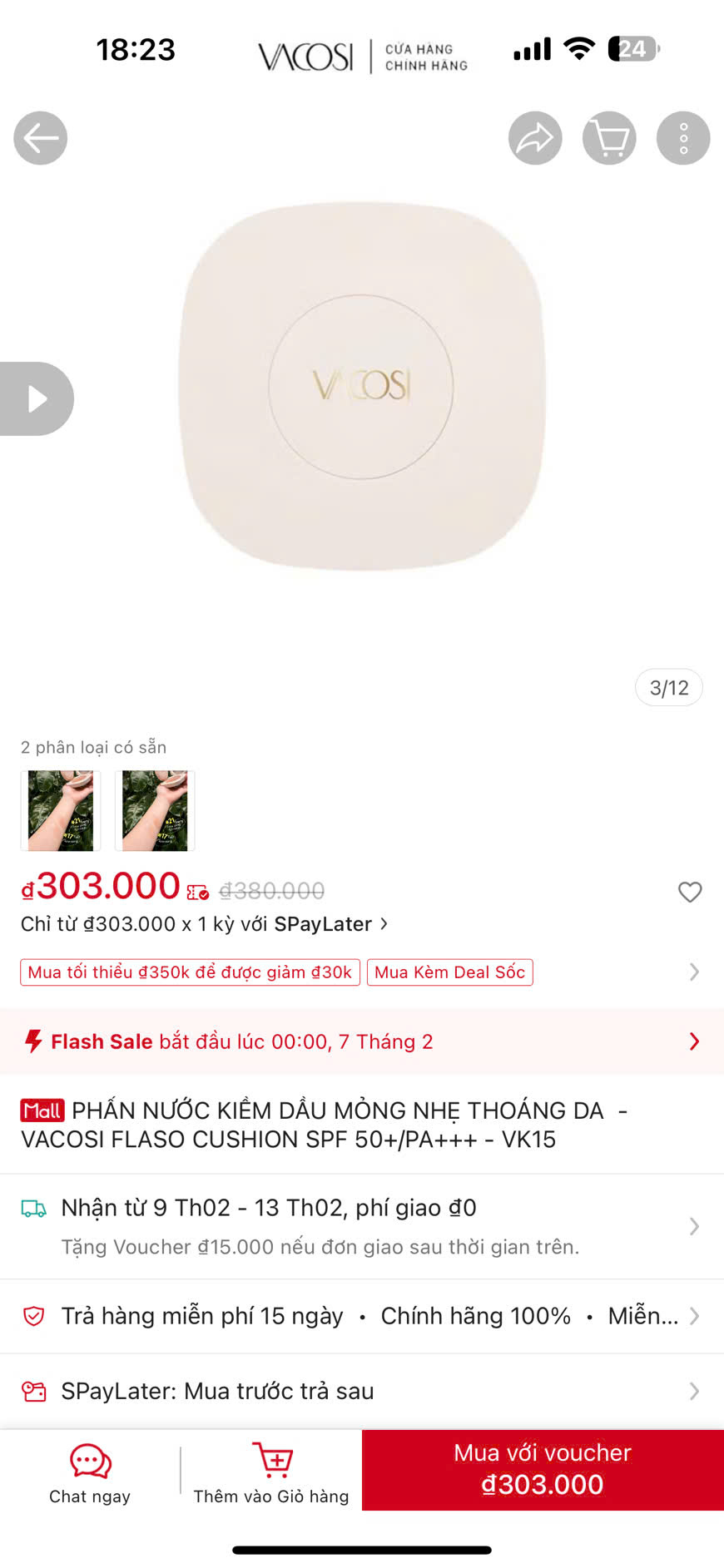Tap the return policy shield icon
This screenshot has width=724, height=1568.
point(33,1316)
